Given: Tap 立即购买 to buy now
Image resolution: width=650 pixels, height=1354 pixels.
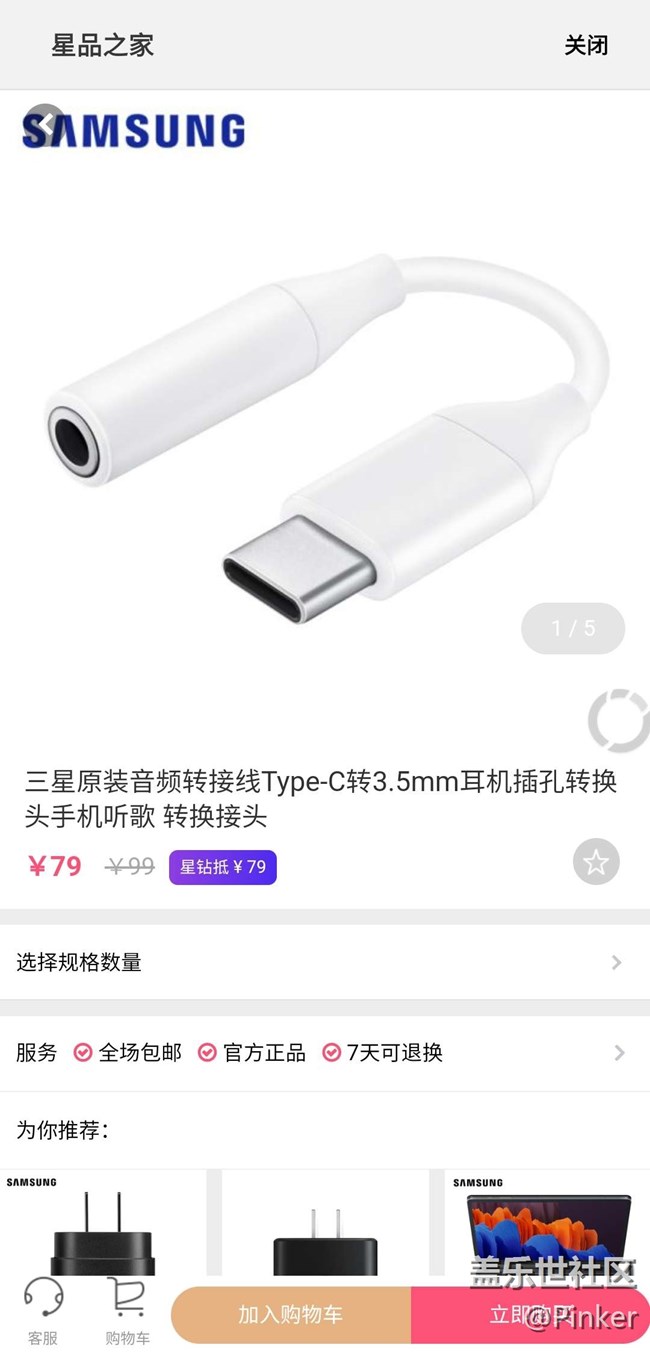Looking at the screenshot, I should 530,1314.
